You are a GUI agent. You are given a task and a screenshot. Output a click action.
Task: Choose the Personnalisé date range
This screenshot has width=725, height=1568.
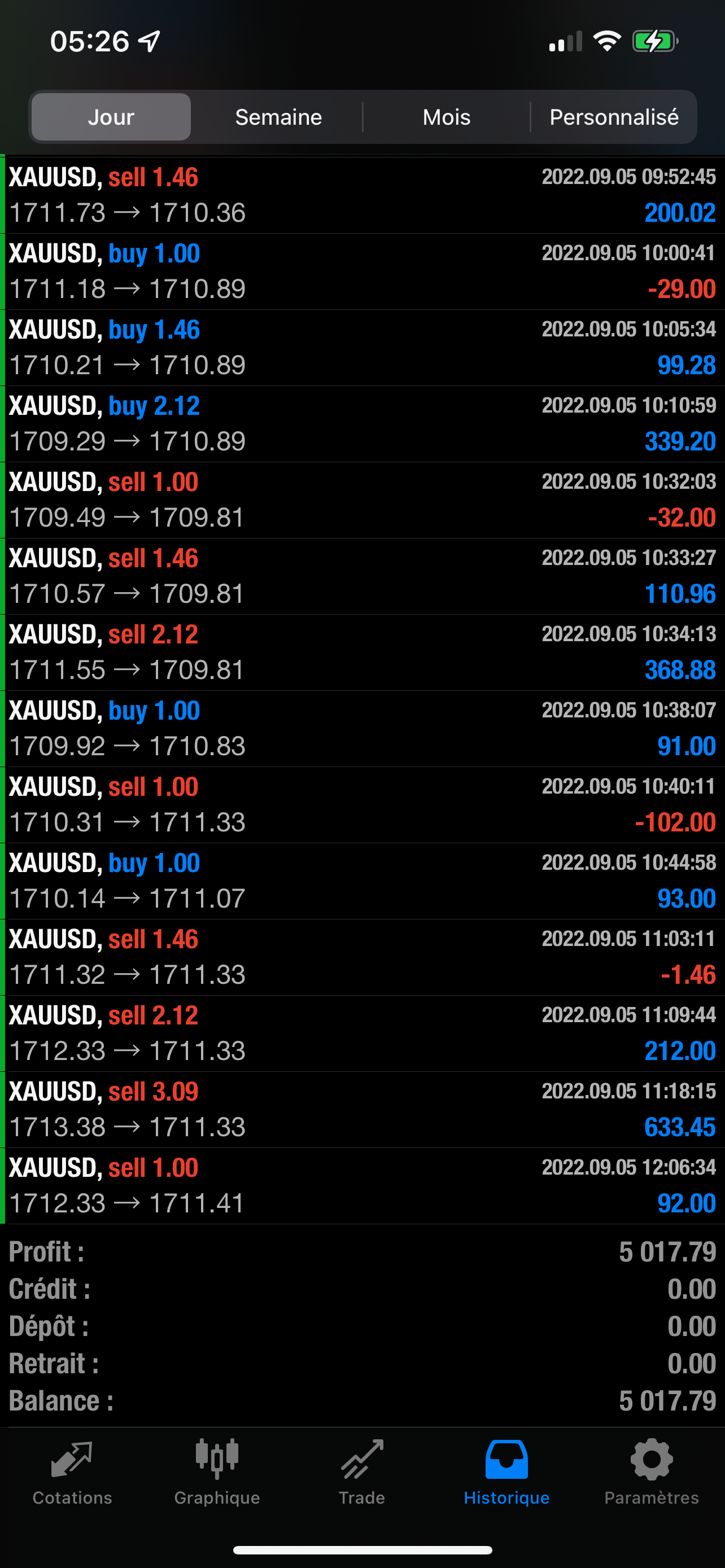[x=614, y=117]
